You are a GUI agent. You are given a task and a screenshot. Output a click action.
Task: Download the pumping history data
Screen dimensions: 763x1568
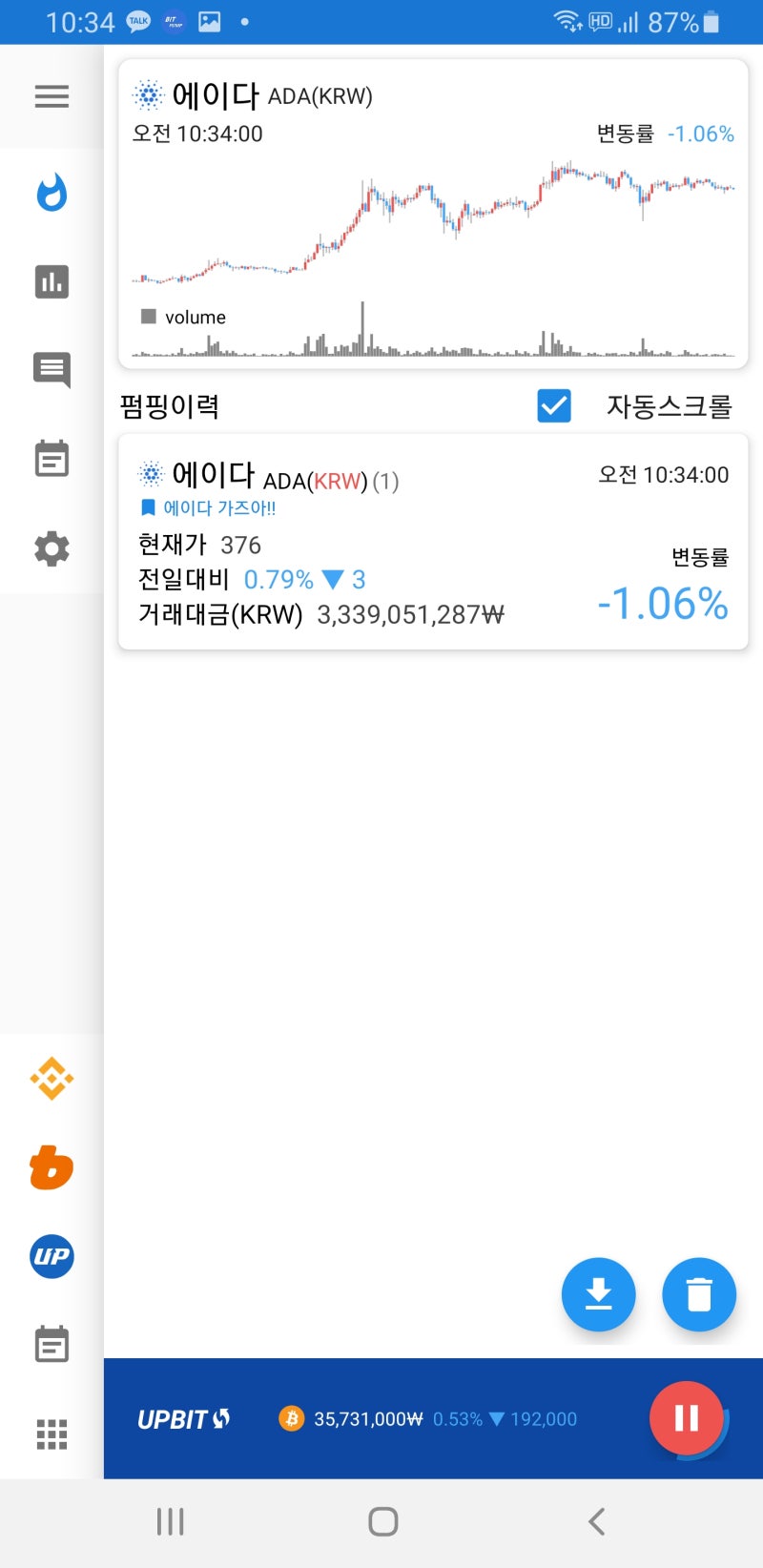[598, 1294]
